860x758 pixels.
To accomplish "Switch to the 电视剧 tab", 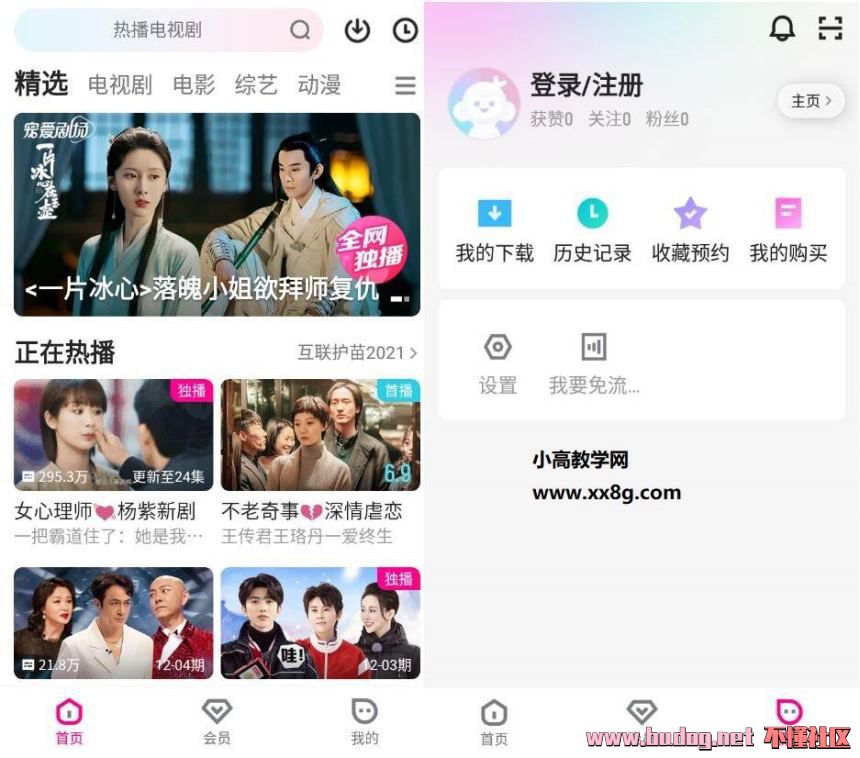I will tap(120, 85).
